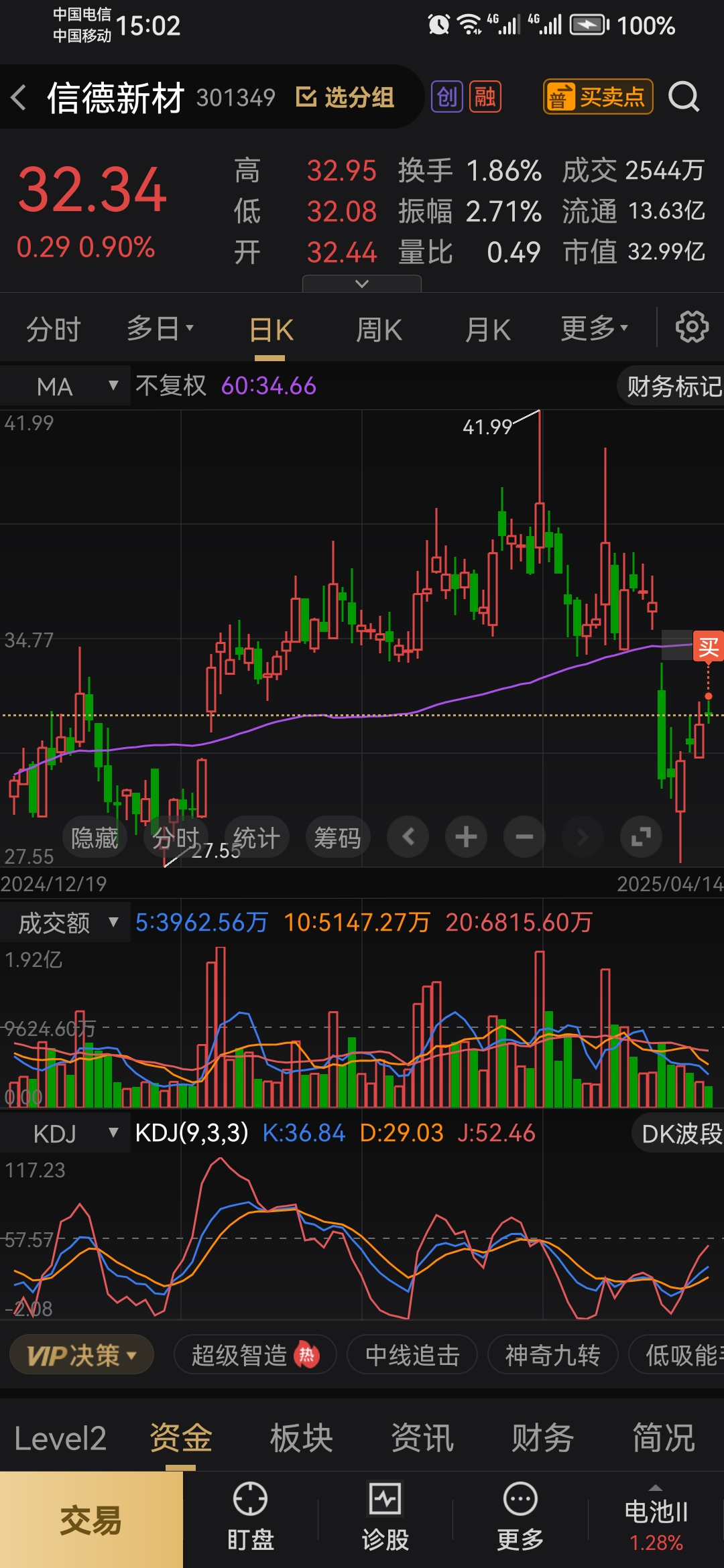
Task: Zoom in the chart with plus button
Action: (466, 836)
